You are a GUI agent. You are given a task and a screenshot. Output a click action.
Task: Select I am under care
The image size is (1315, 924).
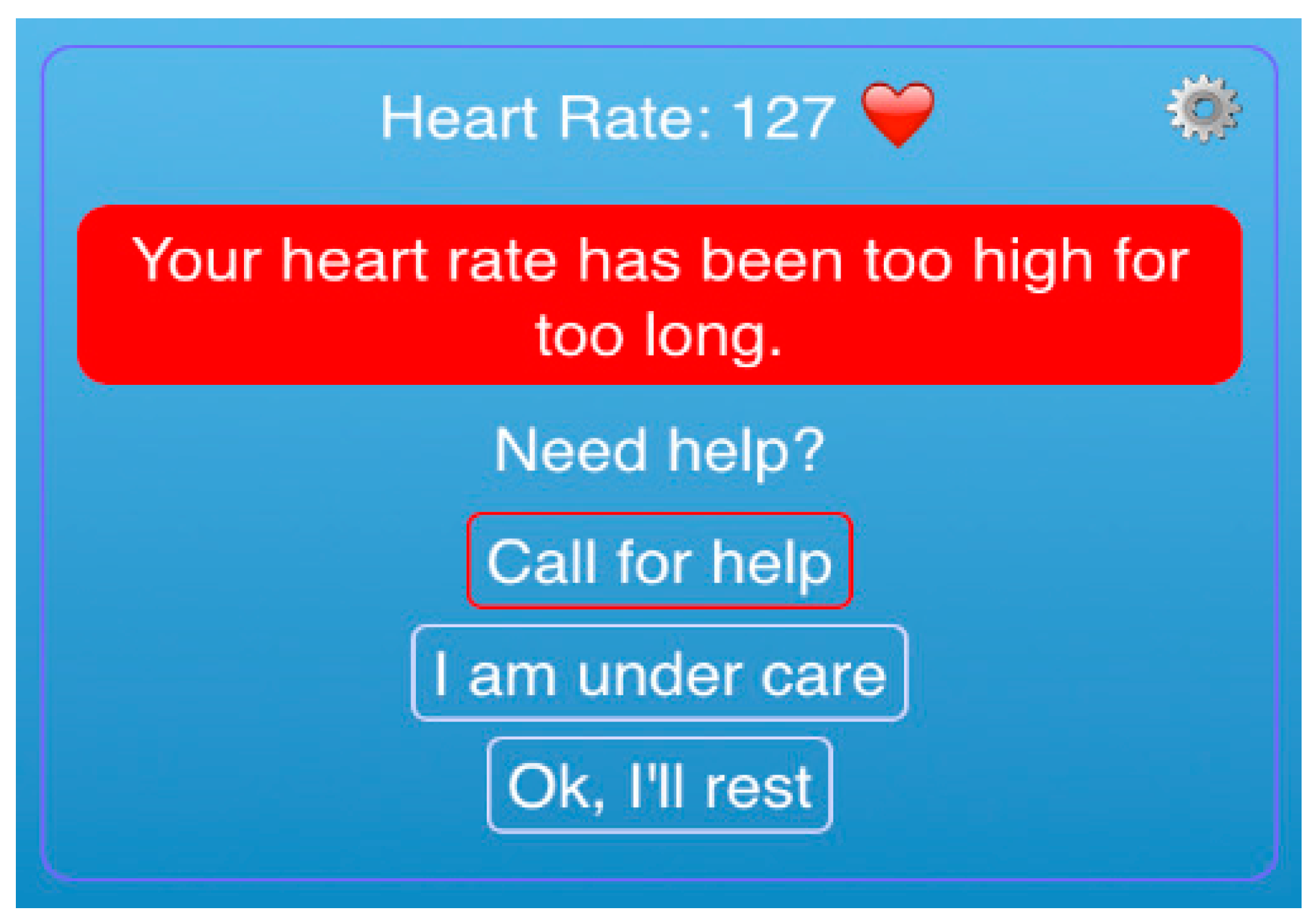pyautogui.click(x=659, y=674)
